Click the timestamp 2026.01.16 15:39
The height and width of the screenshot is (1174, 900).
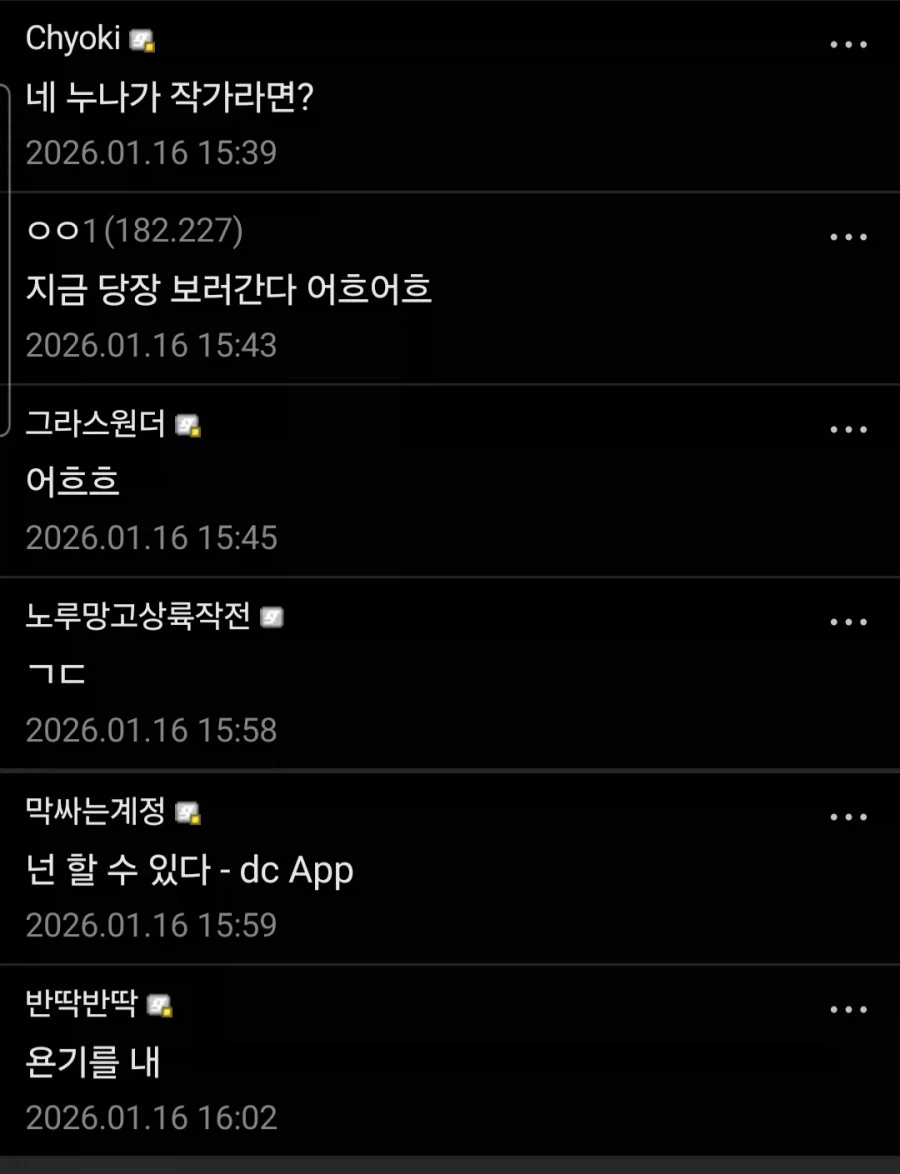coord(150,153)
